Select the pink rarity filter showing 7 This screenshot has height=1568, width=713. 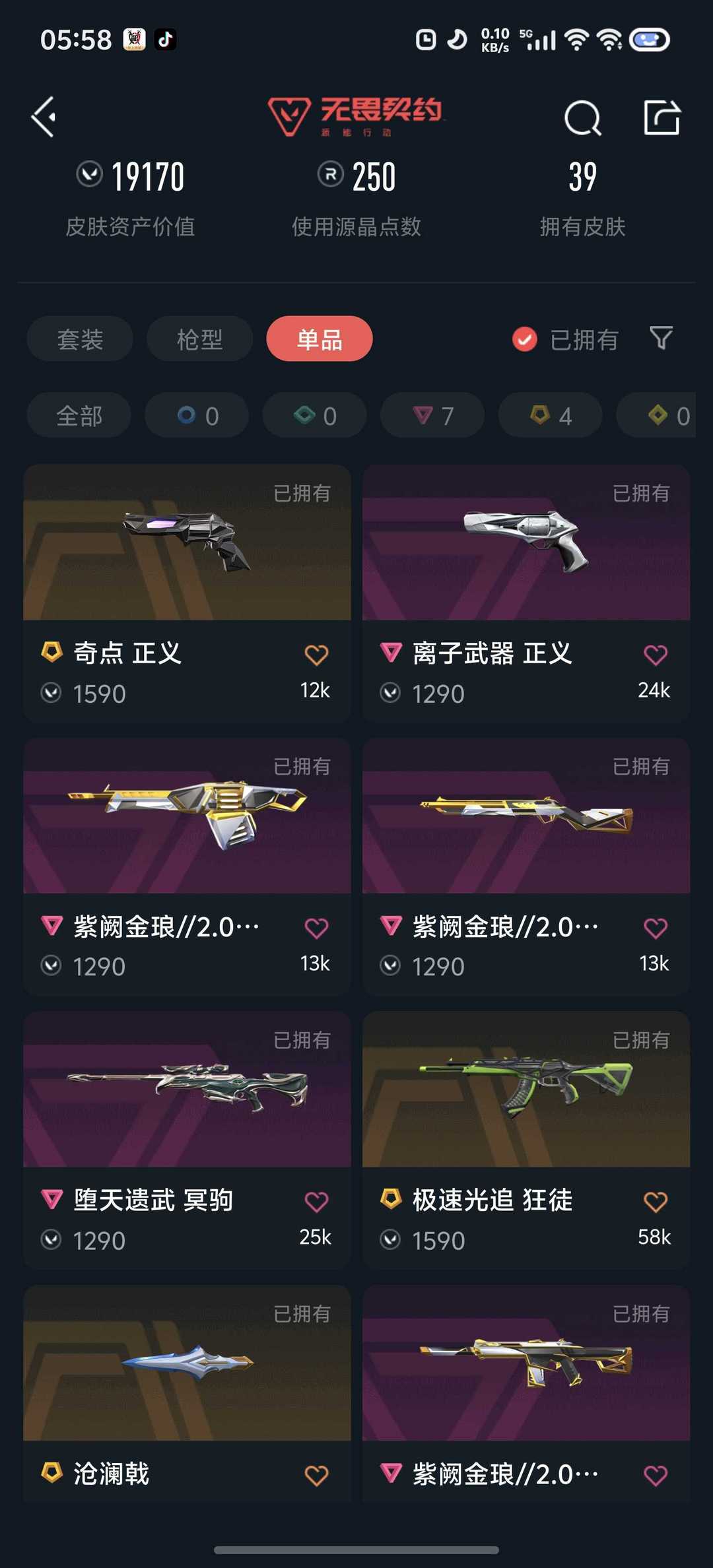(x=432, y=415)
